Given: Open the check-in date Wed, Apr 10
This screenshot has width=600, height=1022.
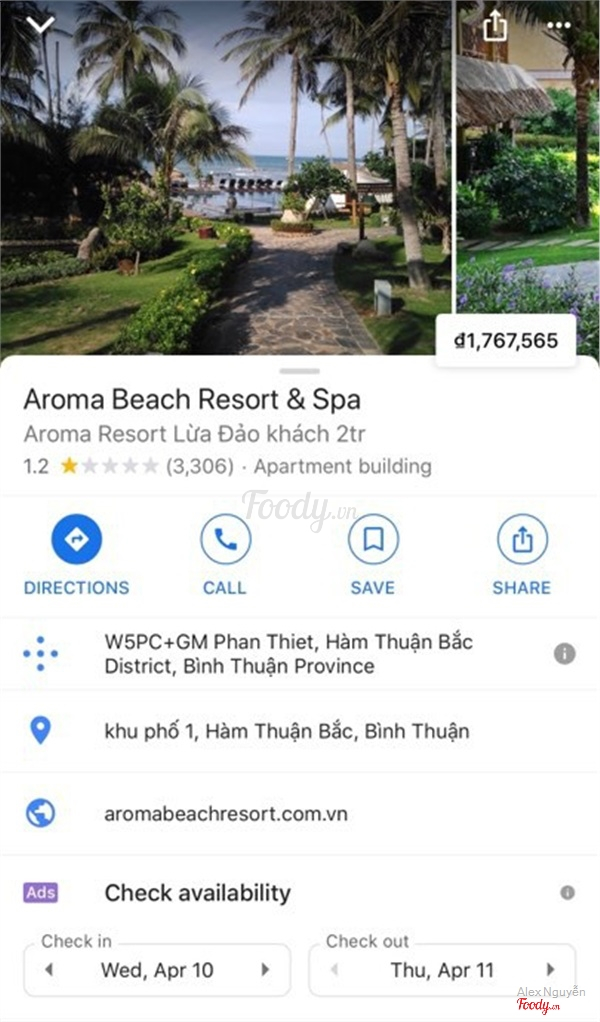Looking at the screenshot, I should coord(157,969).
